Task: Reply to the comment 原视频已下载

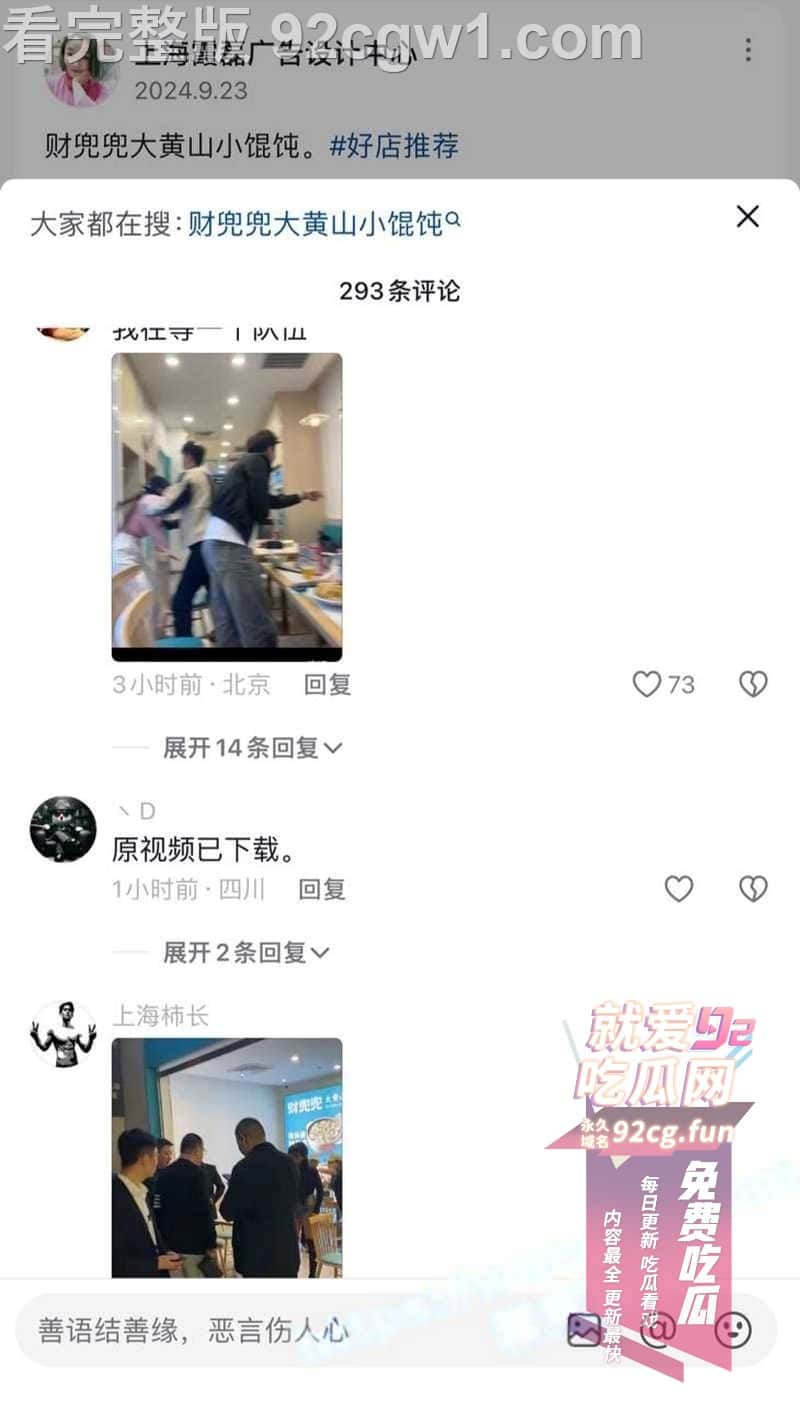Action: [x=322, y=889]
